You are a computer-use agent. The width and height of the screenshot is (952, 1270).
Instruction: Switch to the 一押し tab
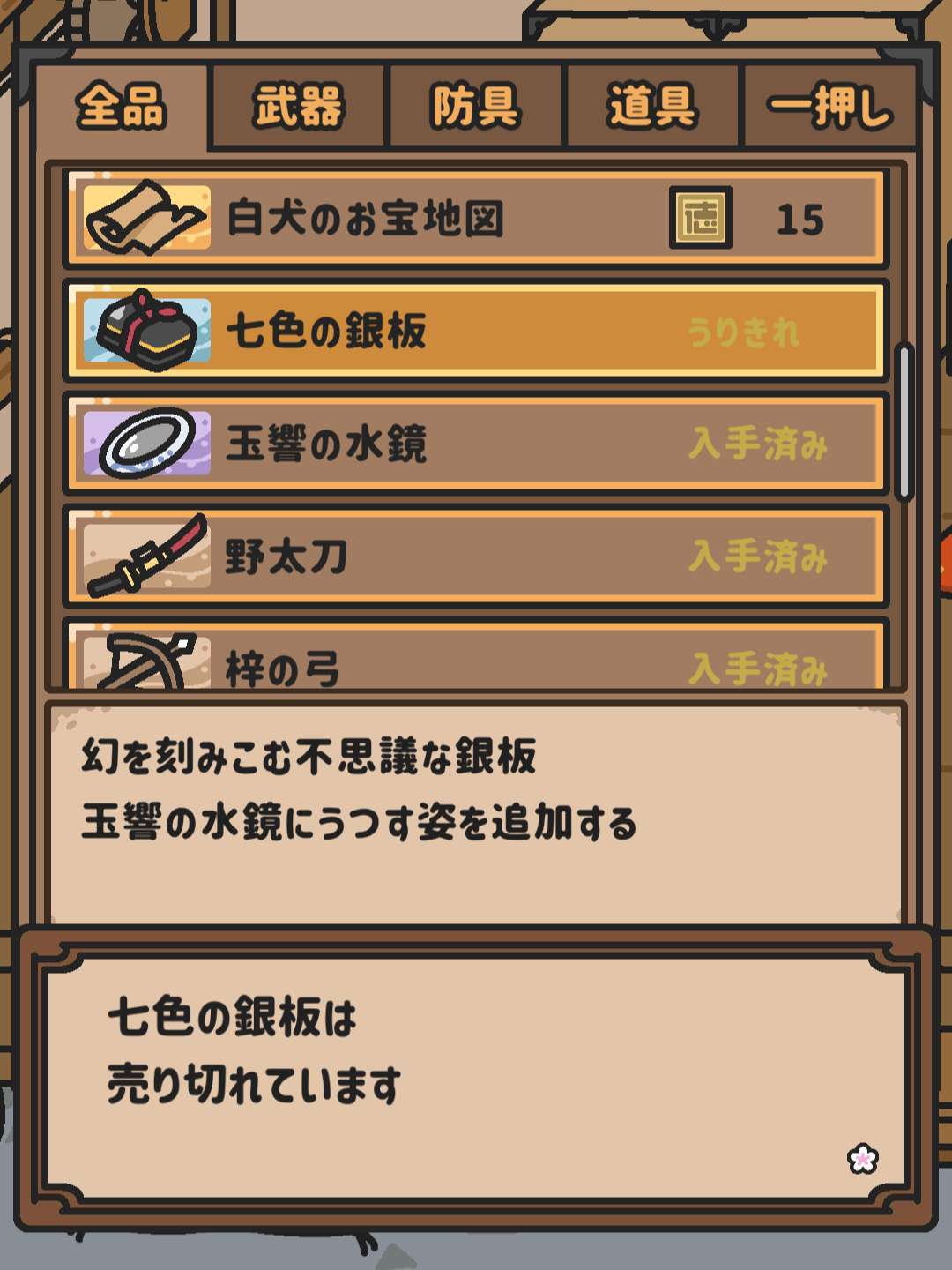pyautogui.click(x=830, y=107)
